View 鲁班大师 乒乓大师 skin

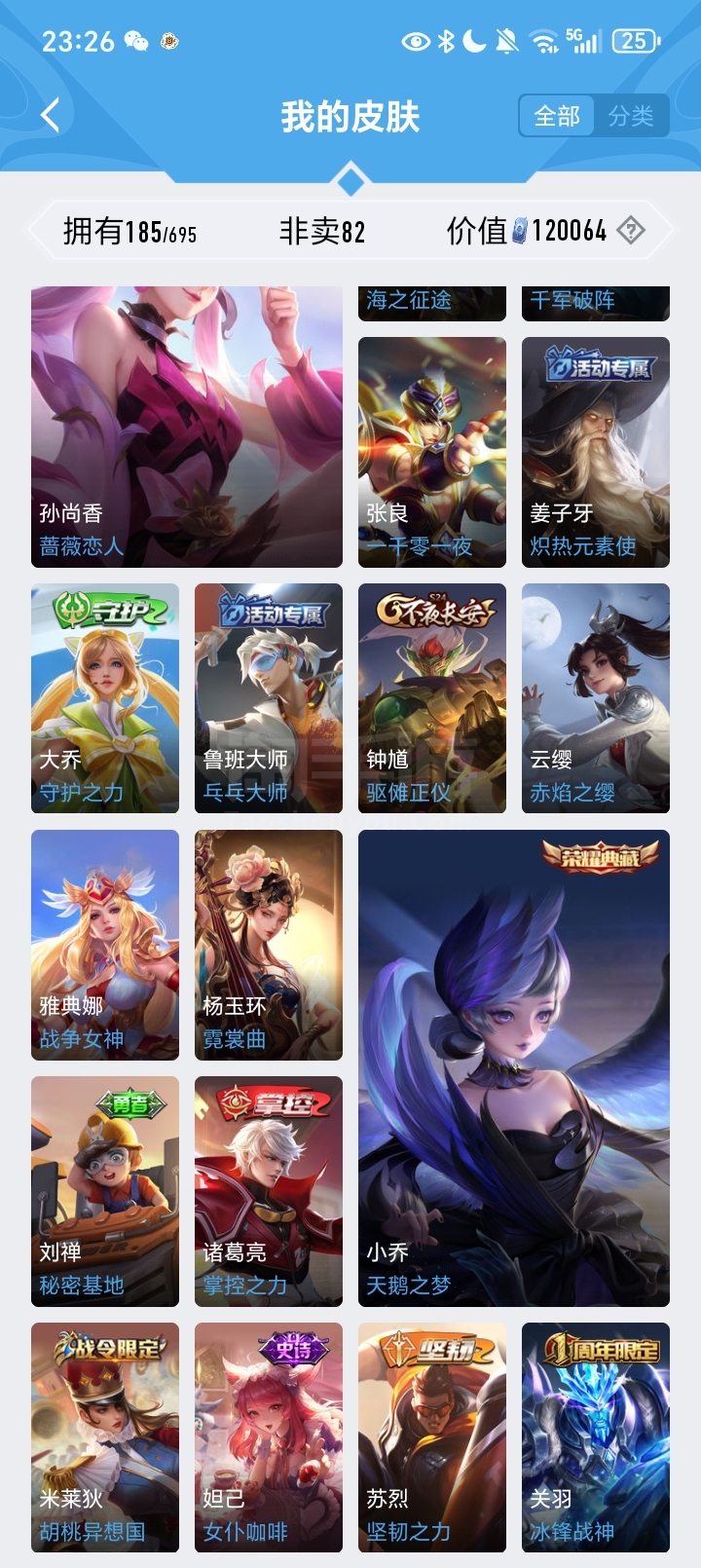point(269,698)
